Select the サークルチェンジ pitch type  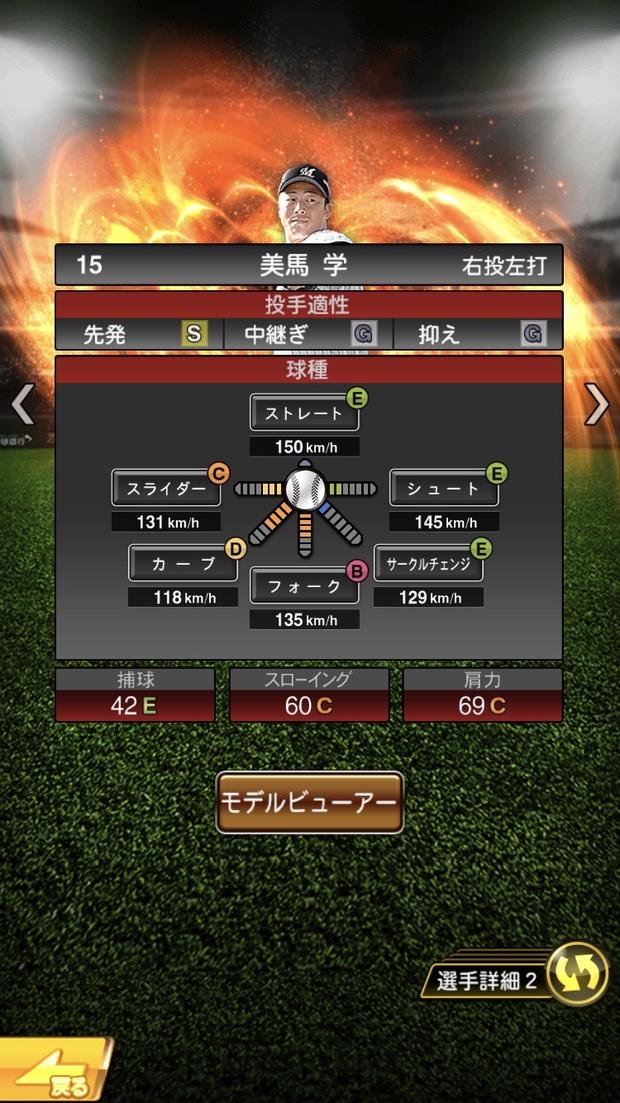click(428, 563)
